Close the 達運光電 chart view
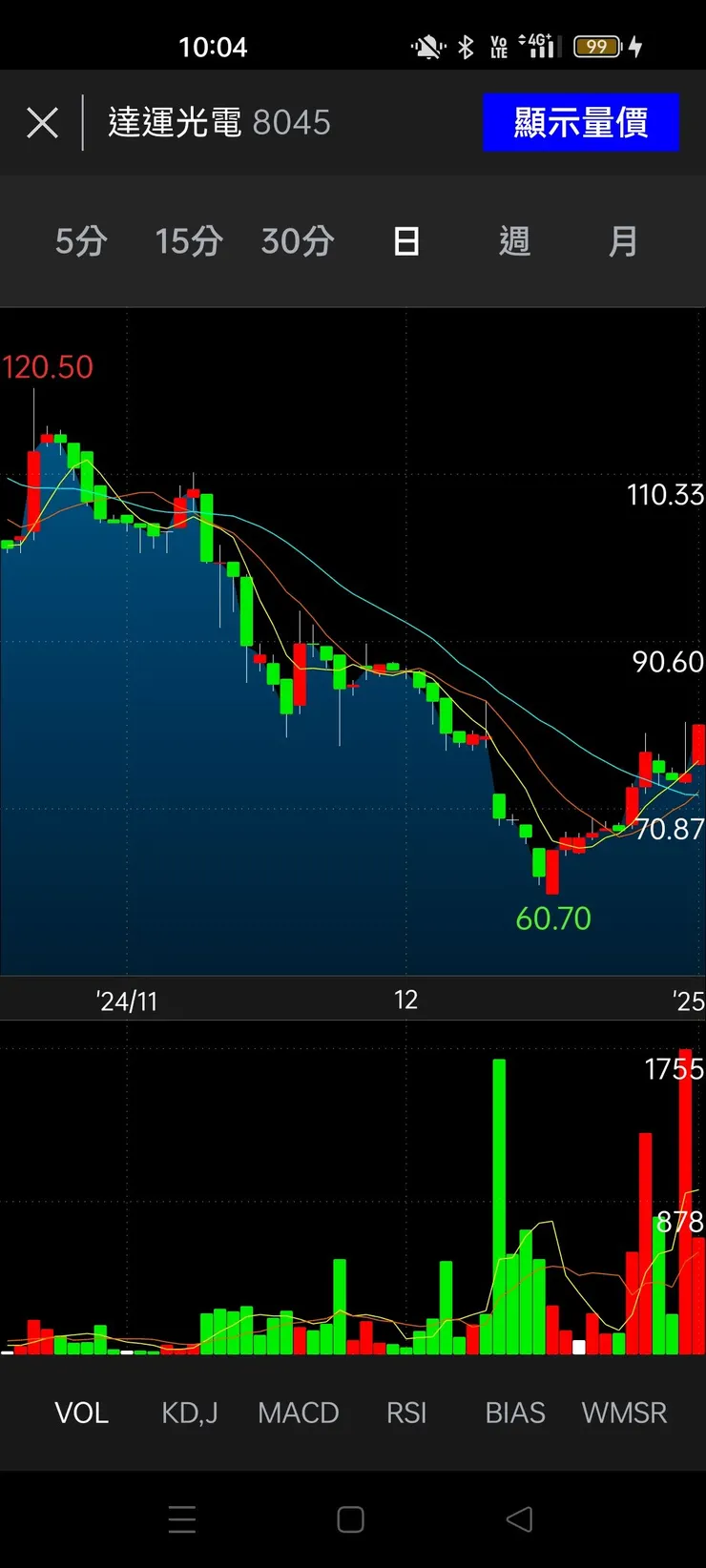706x1568 pixels. pyautogui.click(x=42, y=123)
